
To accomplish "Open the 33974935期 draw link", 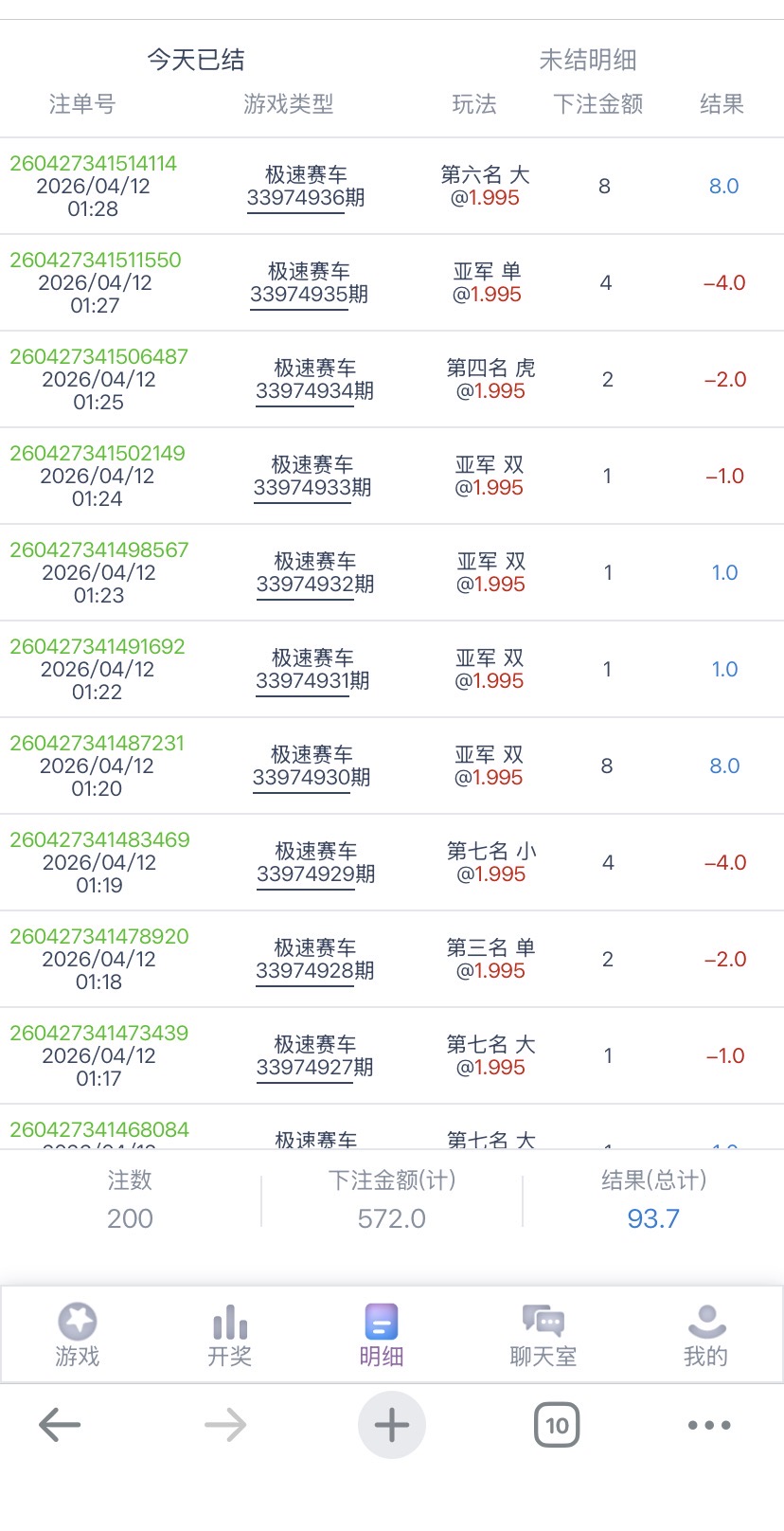I will tap(309, 296).
